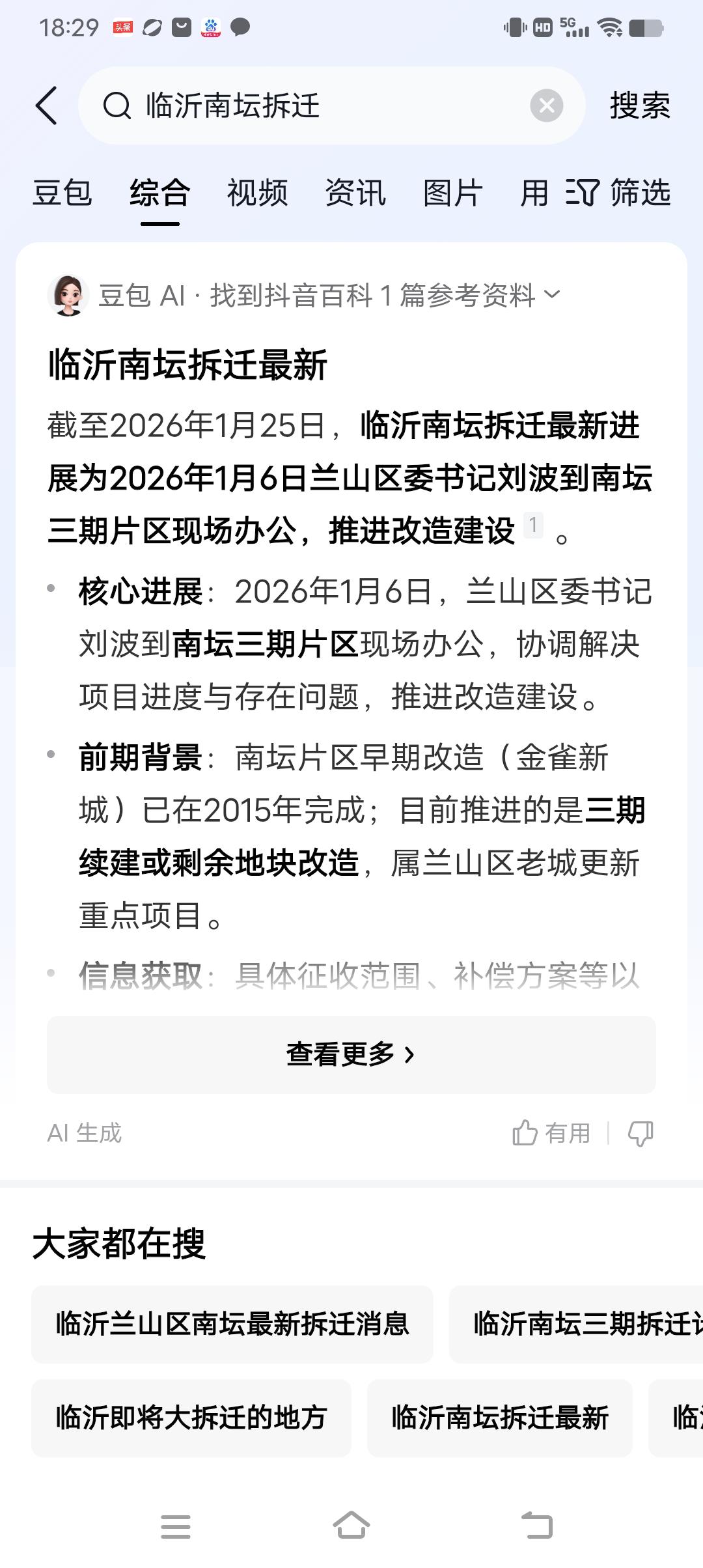Tap 查看更多 to see more AI content

[x=350, y=1054]
